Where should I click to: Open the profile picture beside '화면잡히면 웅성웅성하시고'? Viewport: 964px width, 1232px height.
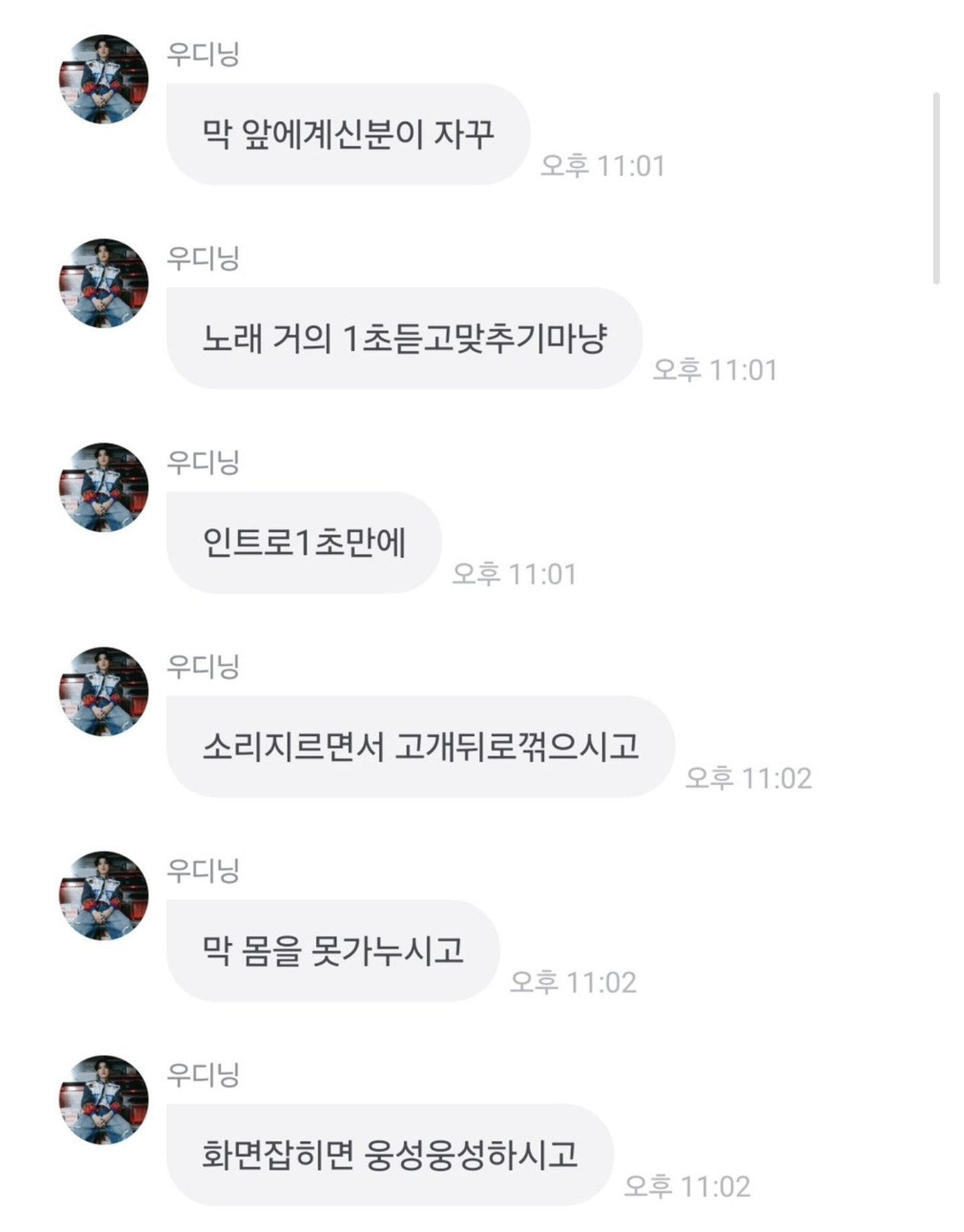(104, 1099)
